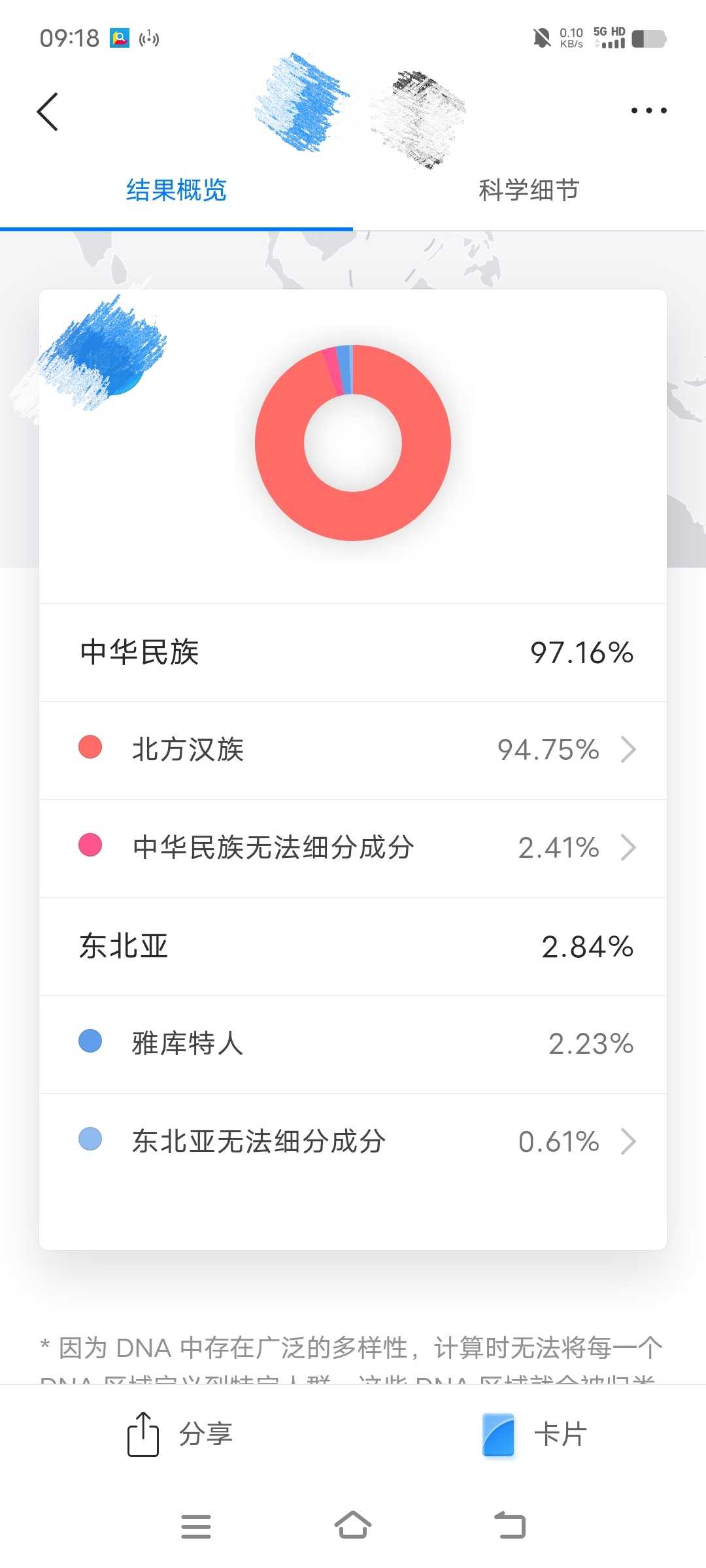This screenshot has height=1568, width=706.
Task: Switch to the 科学细节 tab
Action: tap(529, 190)
